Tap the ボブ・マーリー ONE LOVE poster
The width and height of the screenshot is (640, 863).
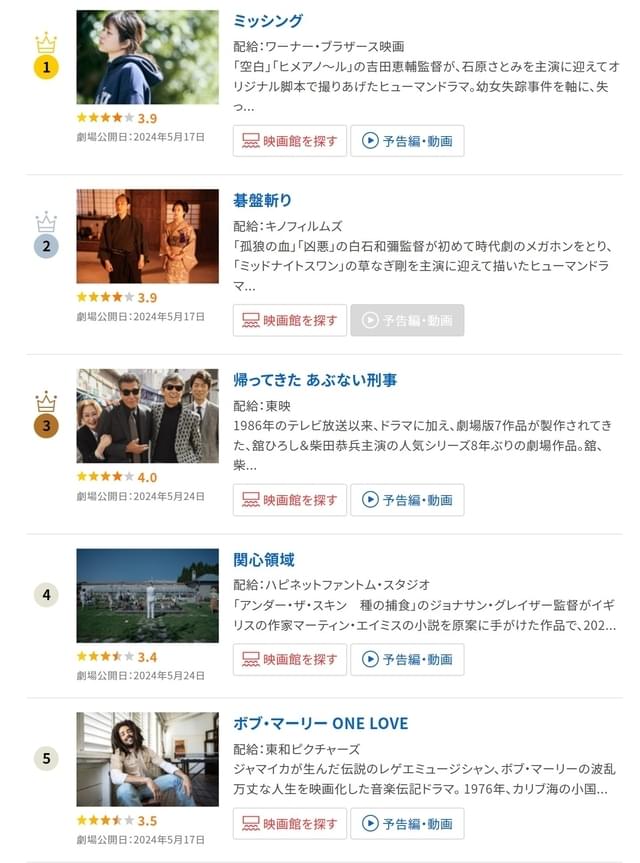(x=147, y=759)
